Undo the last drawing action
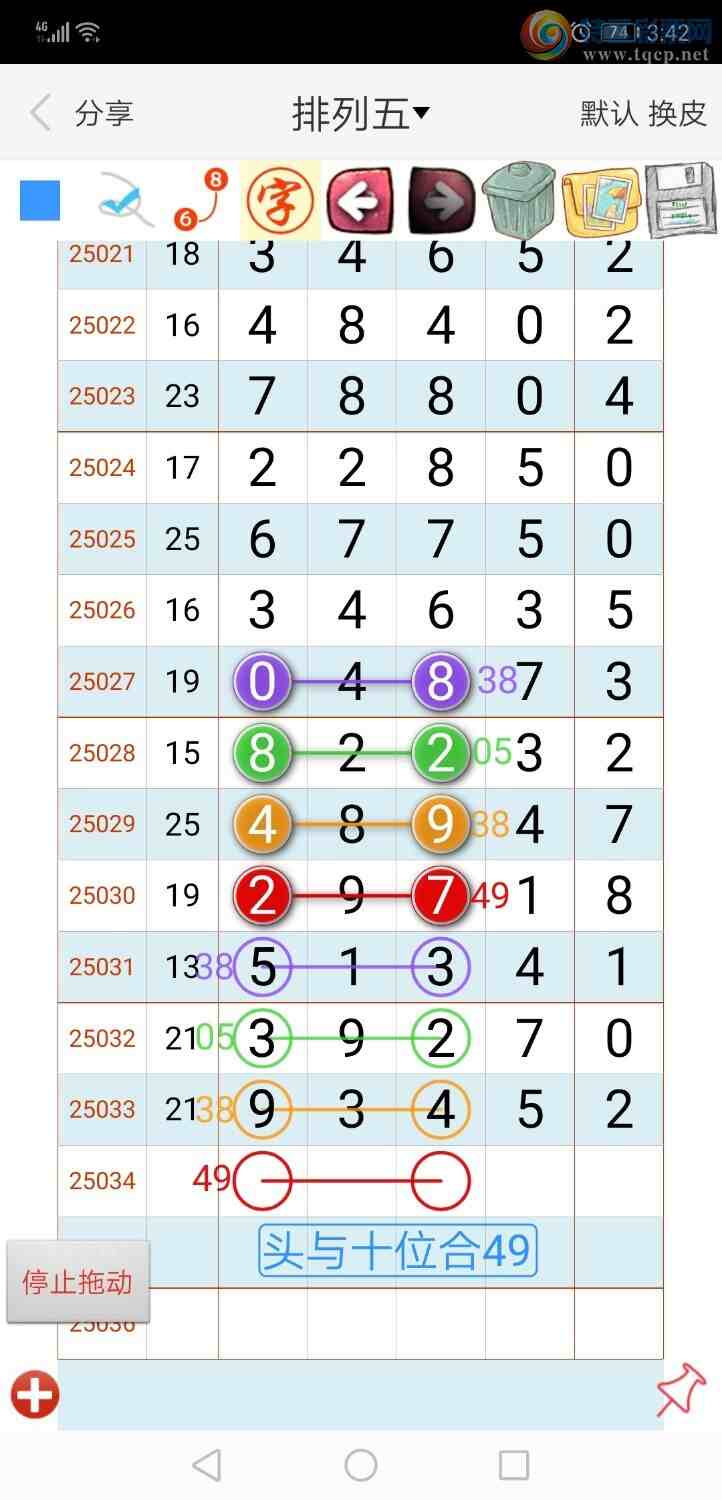The height and width of the screenshot is (1500, 722). pos(359,201)
